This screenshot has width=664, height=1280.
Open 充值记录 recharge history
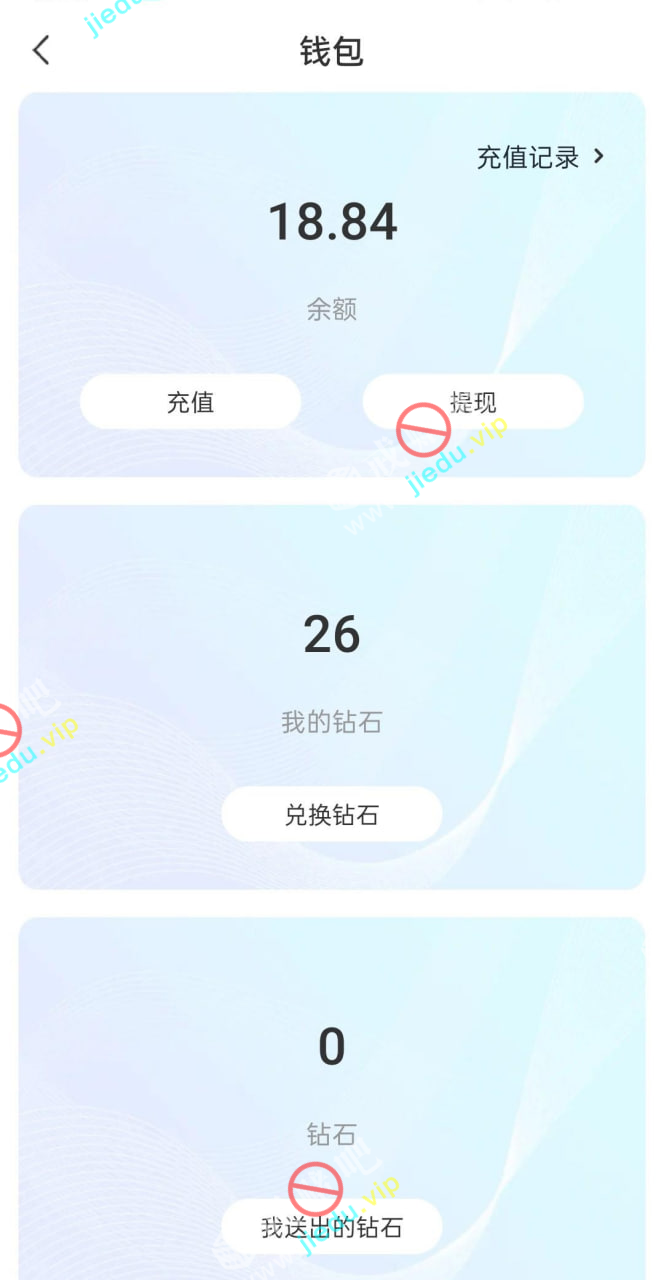pyautogui.click(x=540, y=157)
